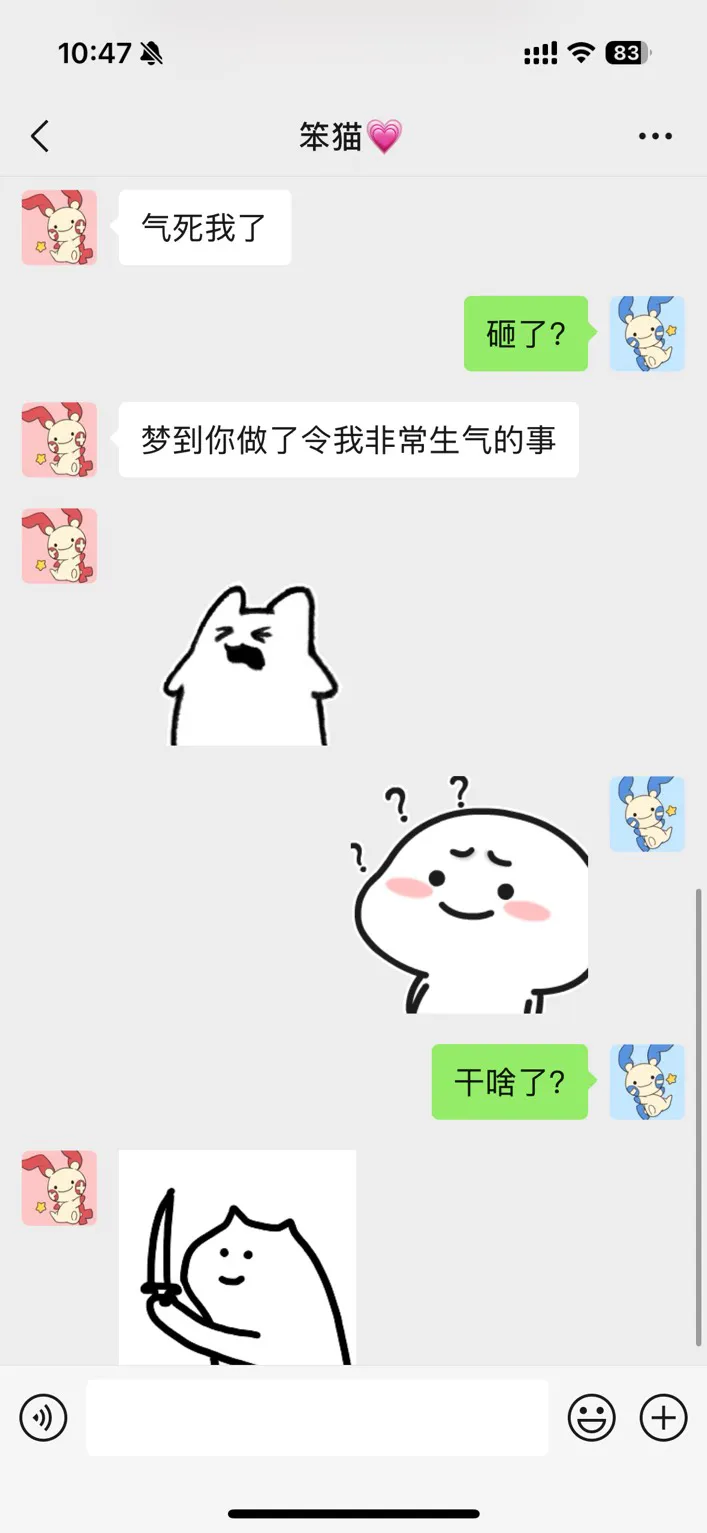Go back to the chat list
707x1533 pixels.
tap(40, 136)
